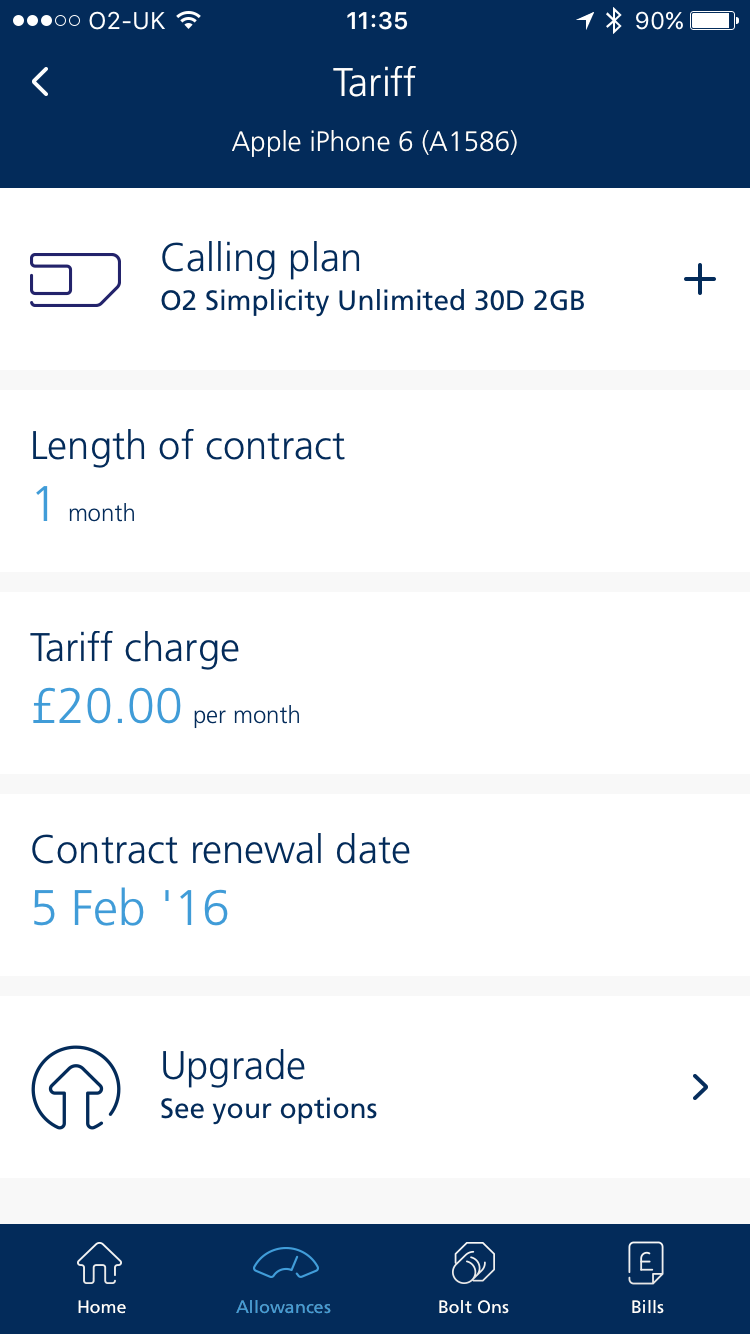This screenshot has width=750, height=1334.
Task: Tap the Apple iPhone 6 (A1586) subtitle
Action: (374, 141)
